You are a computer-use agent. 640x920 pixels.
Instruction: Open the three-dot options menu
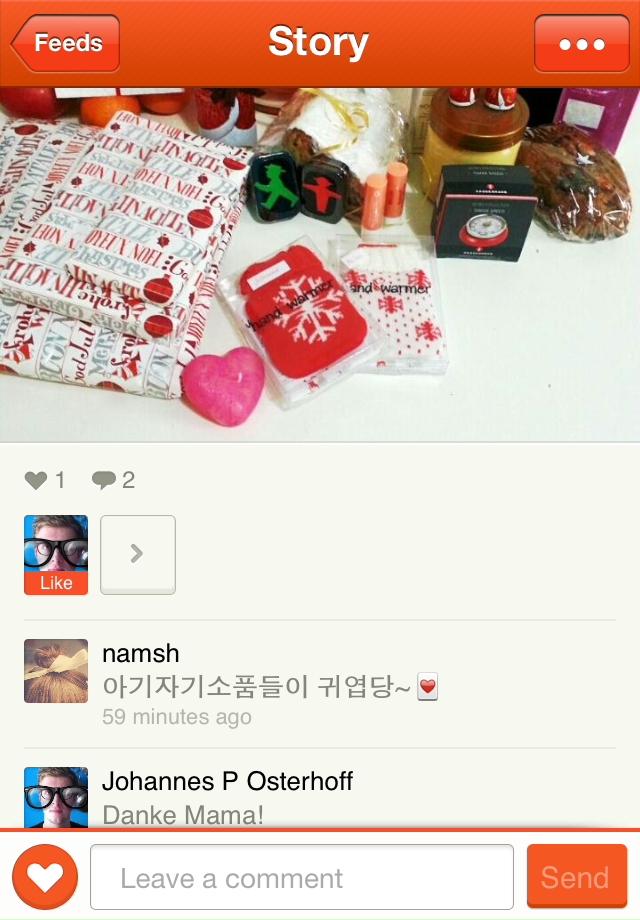coord(582,44)
